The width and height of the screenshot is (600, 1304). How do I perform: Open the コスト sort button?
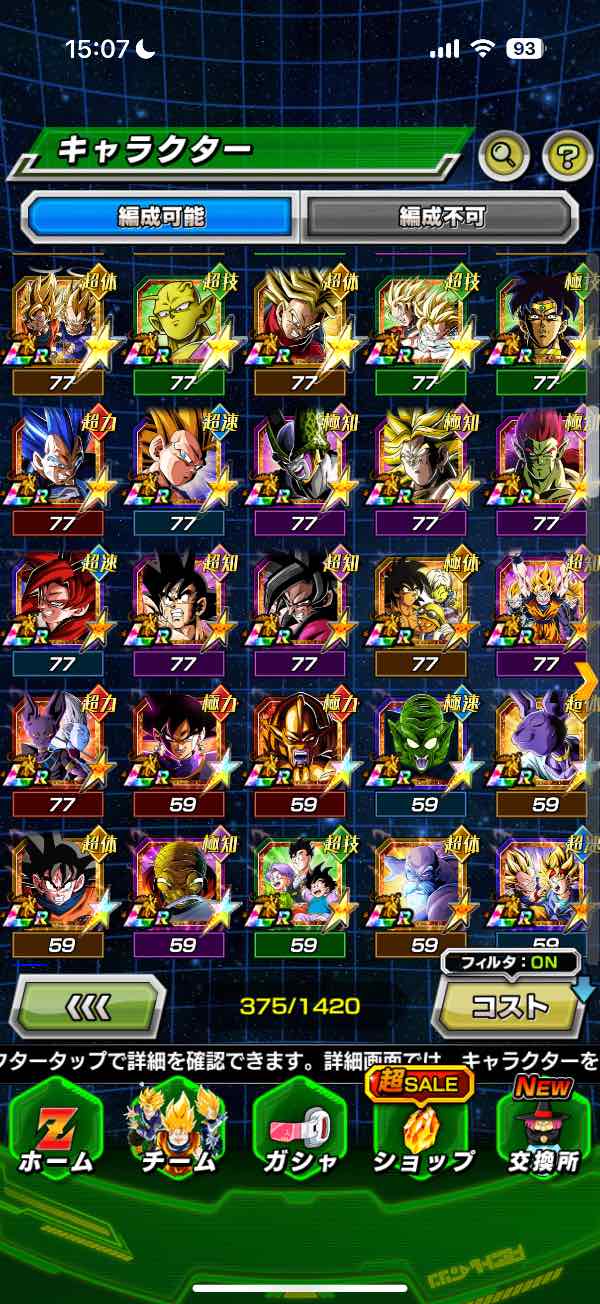(x=510, y=1004)
